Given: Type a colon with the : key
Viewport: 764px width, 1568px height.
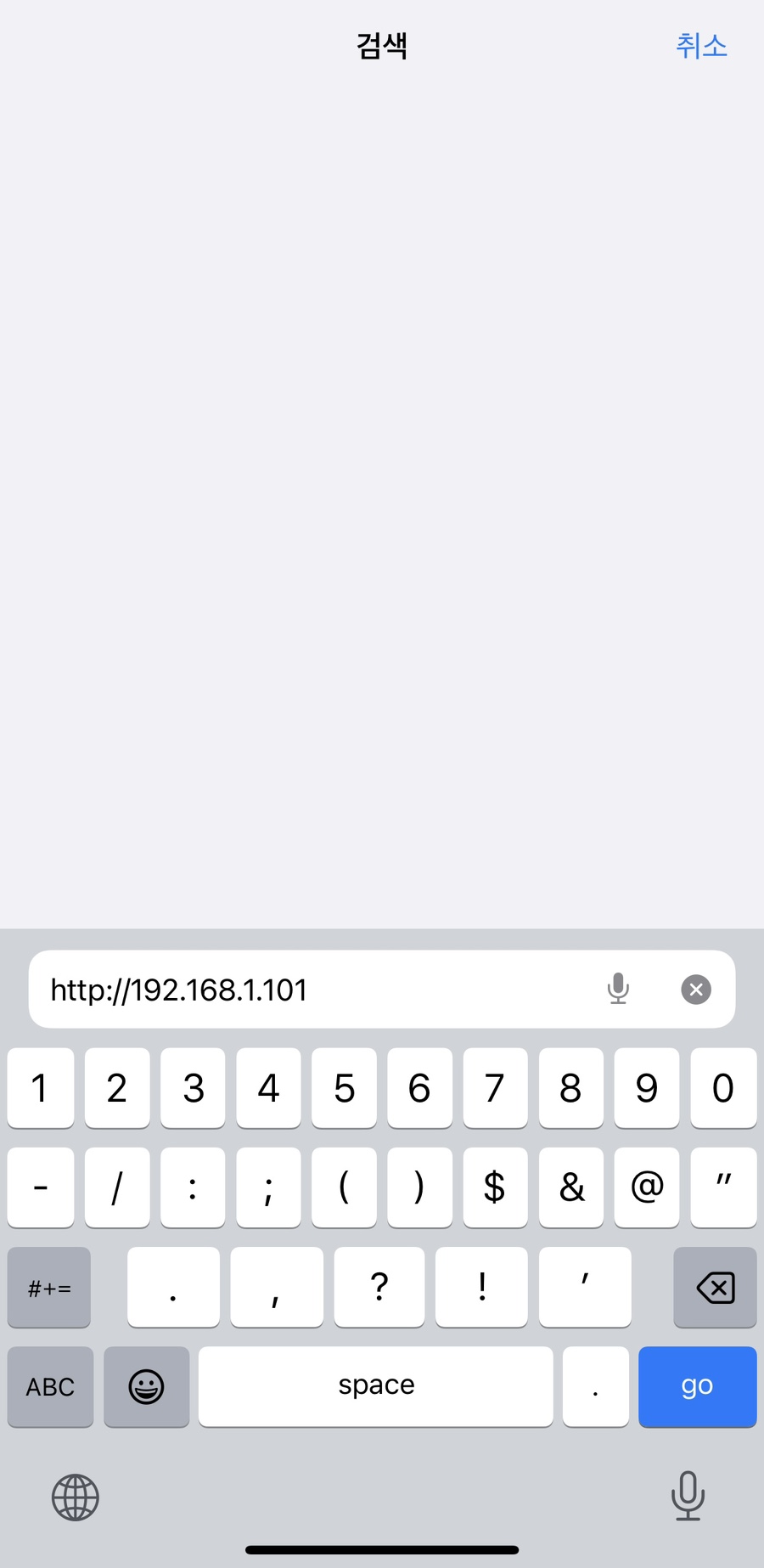Looking at the screenshot, I should coord(193,1187).
